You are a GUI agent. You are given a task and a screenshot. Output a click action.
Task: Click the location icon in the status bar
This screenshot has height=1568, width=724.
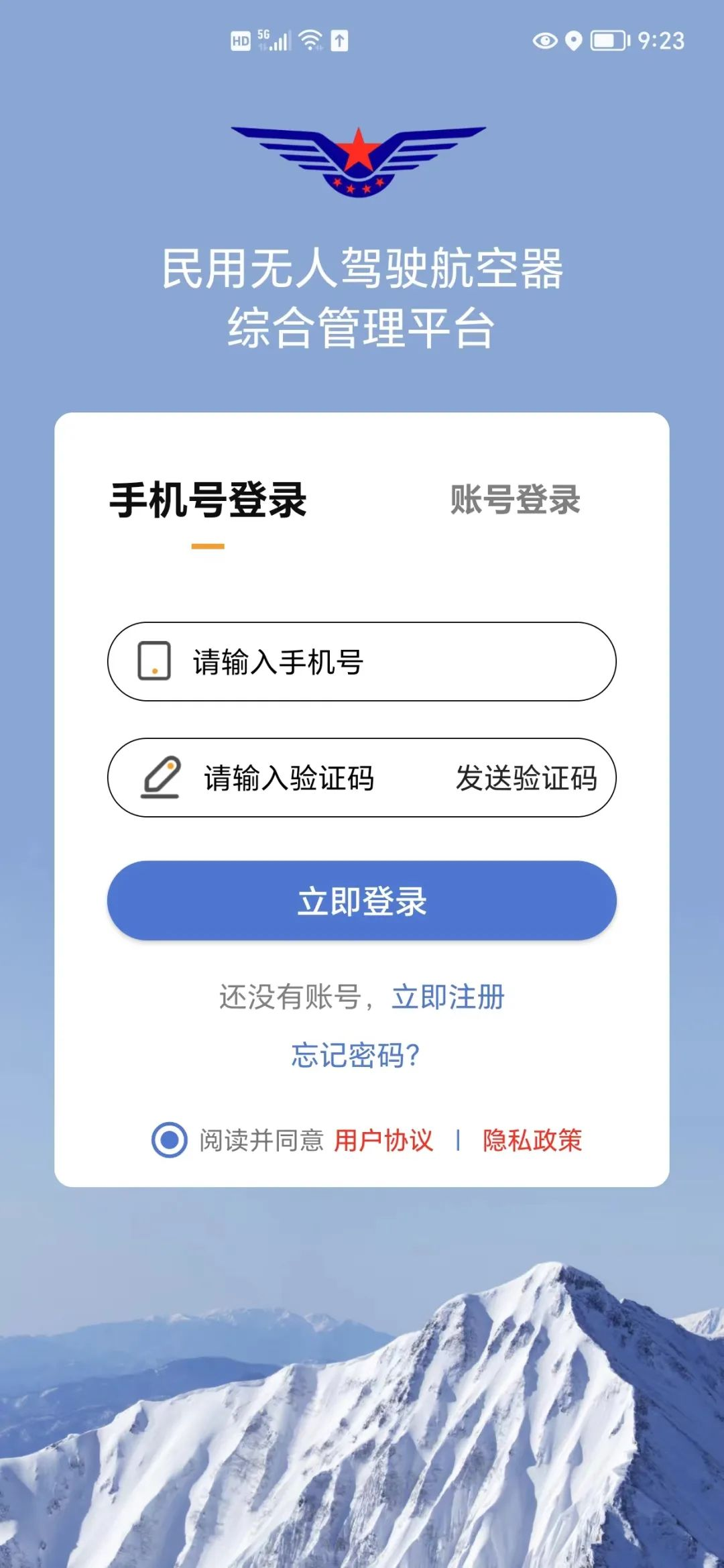tap(574, 42)
